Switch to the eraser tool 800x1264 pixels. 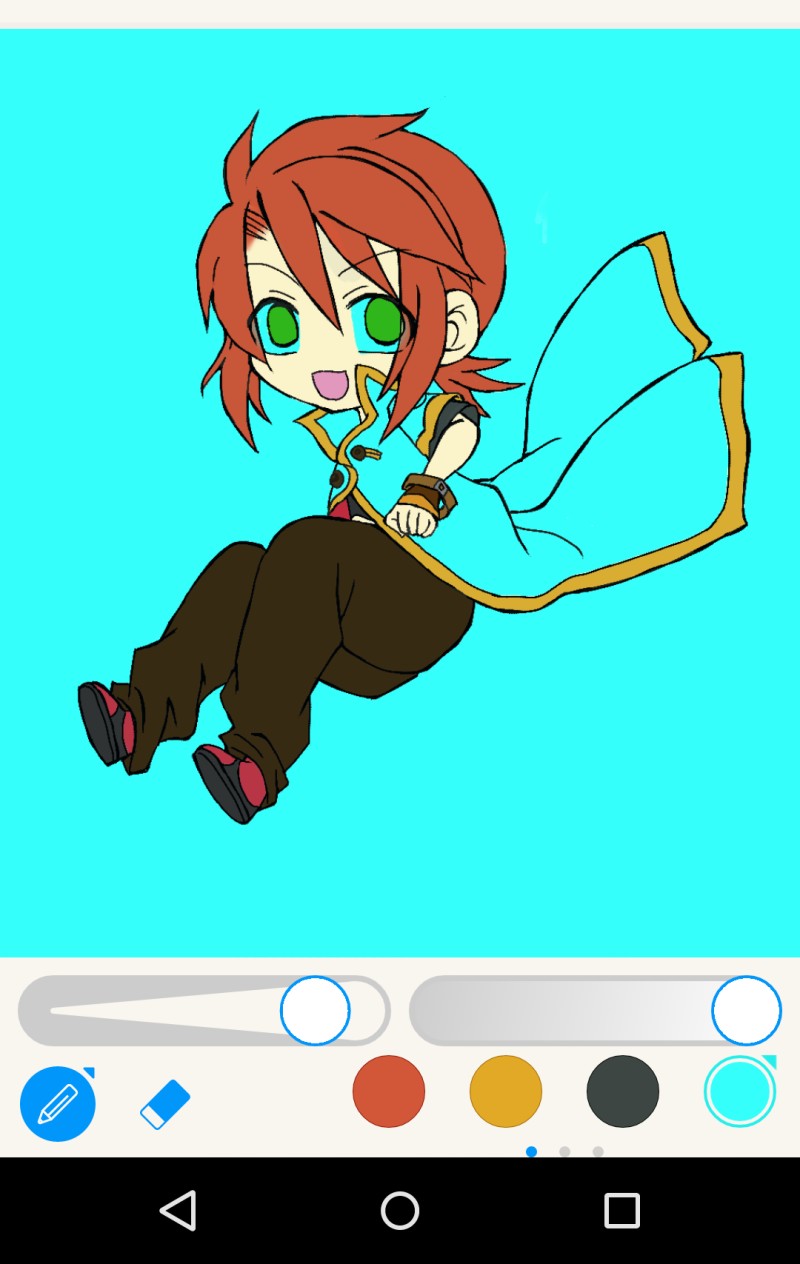[165, 1104]
